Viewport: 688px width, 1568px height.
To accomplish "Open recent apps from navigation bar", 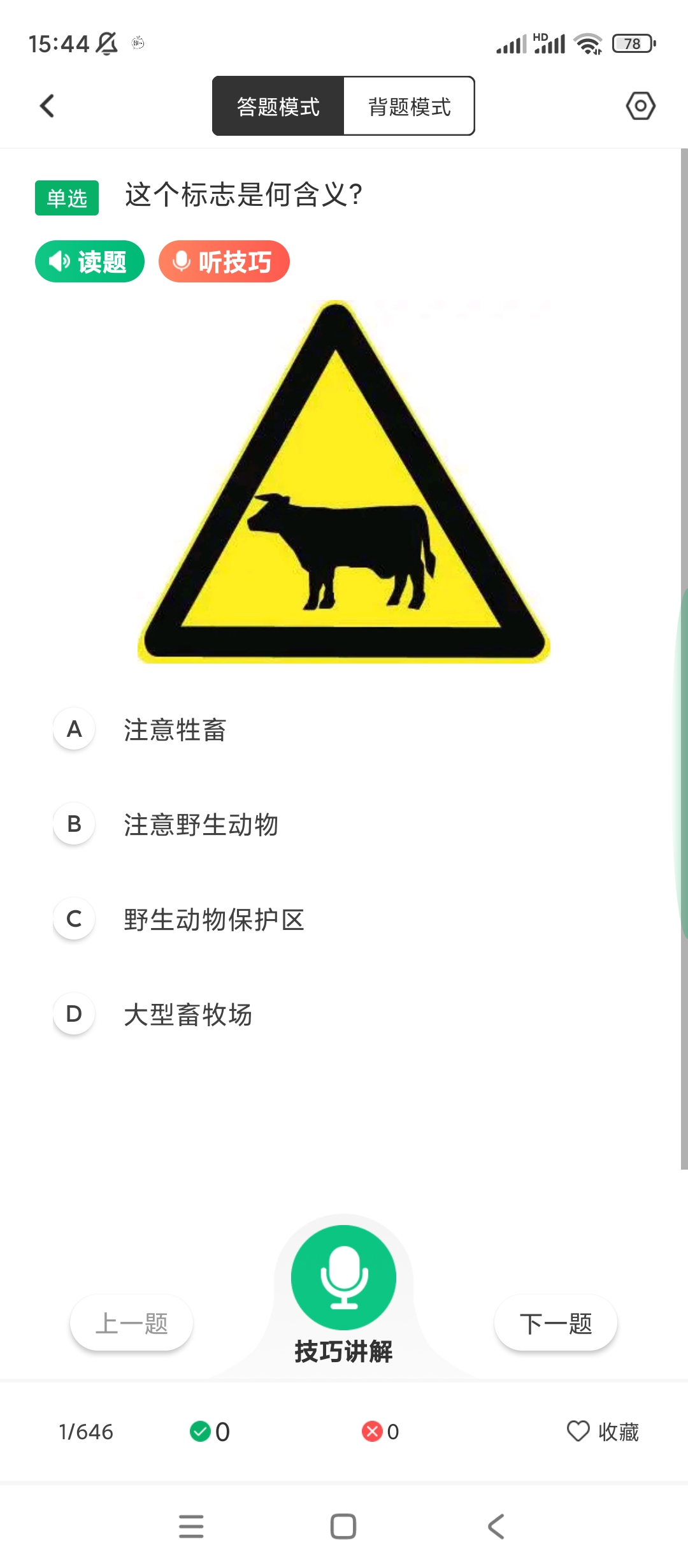I will (191, 1527).
